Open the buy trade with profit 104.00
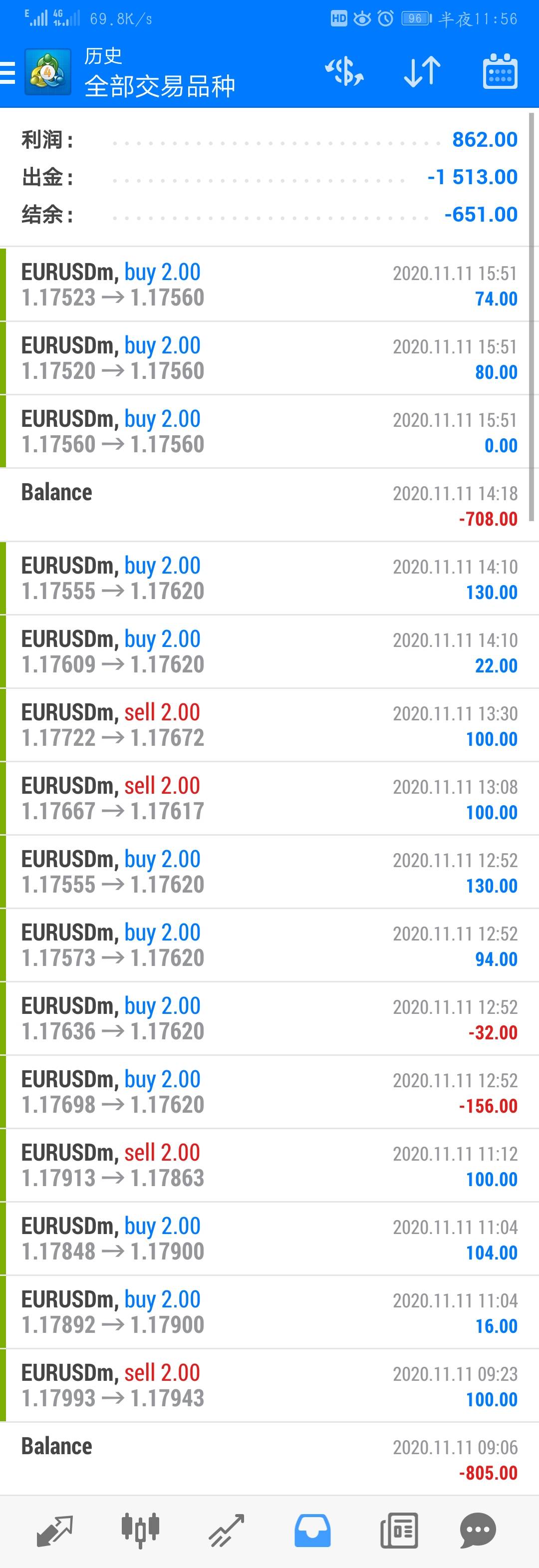 click(269, 1239)
